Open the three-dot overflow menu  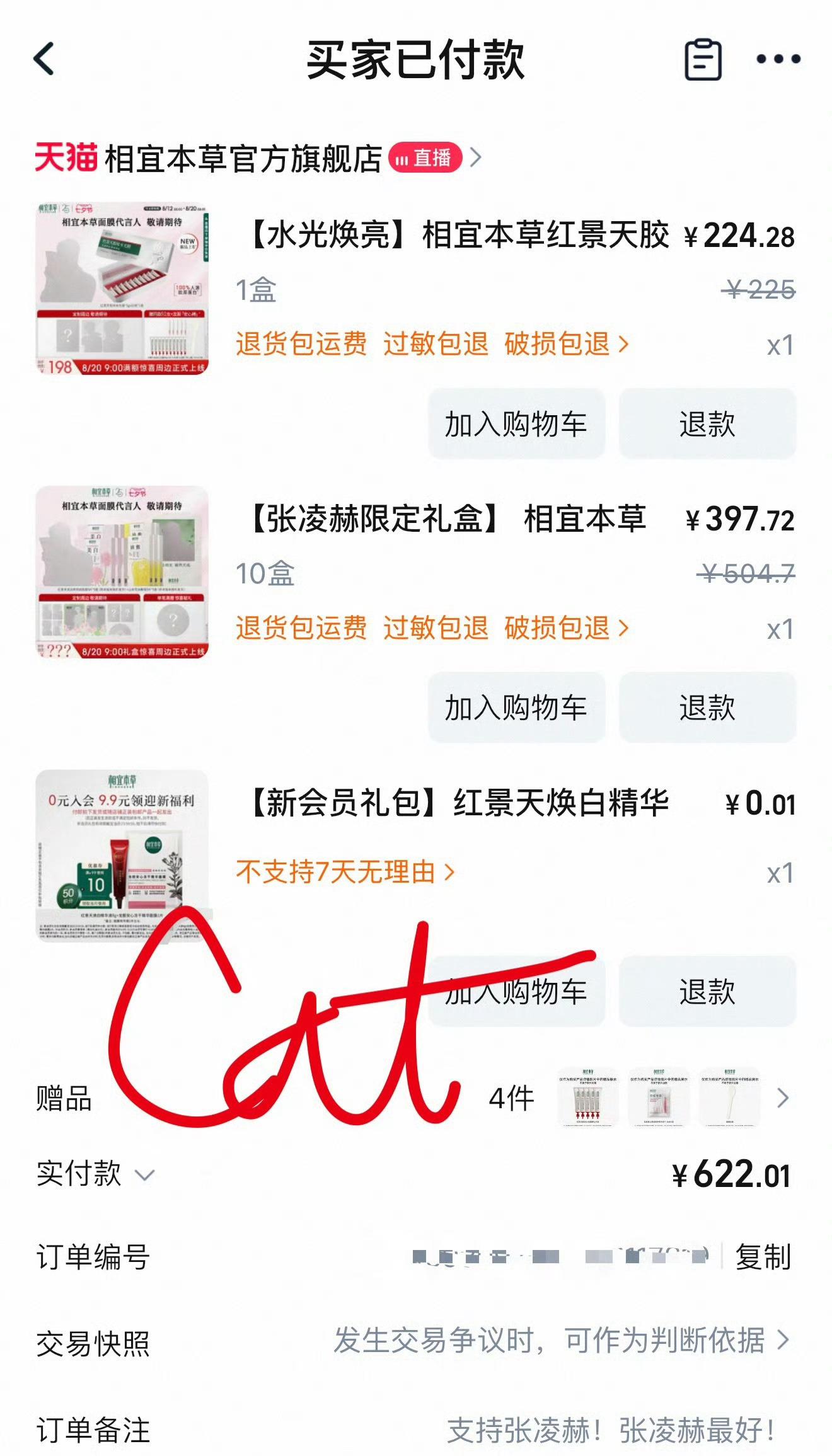click(778, 59)
